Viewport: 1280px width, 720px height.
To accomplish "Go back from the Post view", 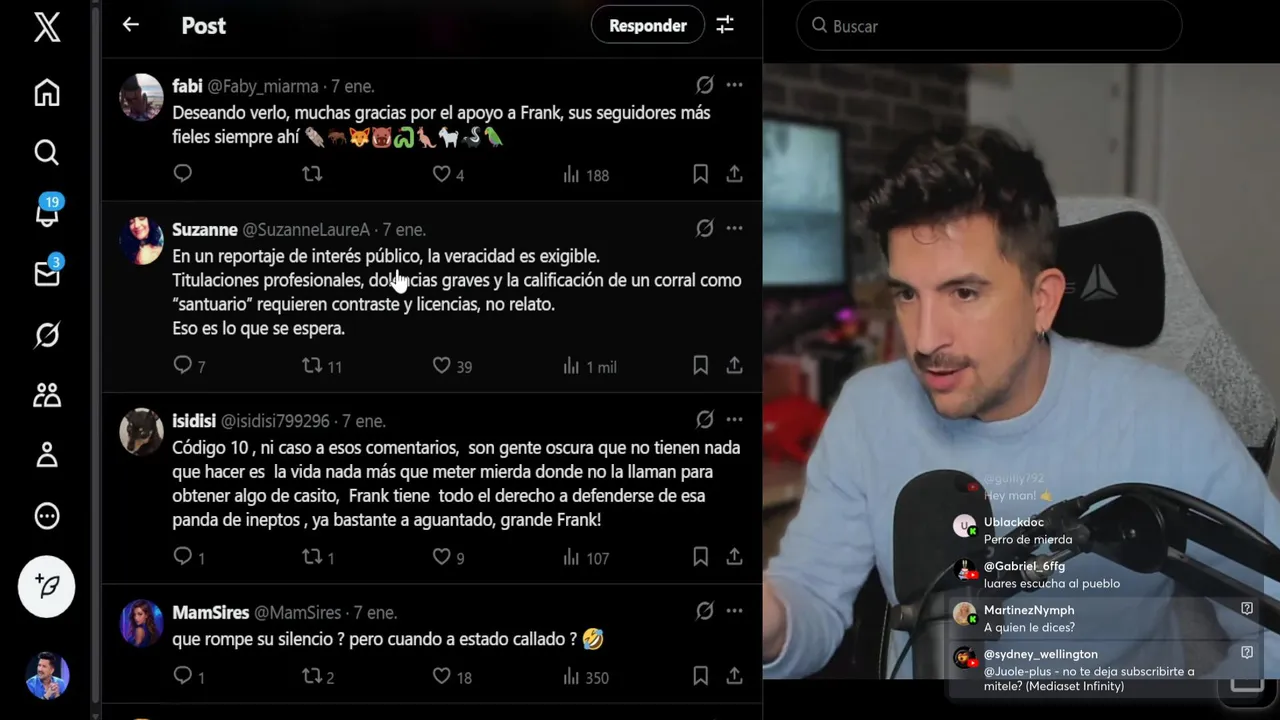I will point(131,25).
